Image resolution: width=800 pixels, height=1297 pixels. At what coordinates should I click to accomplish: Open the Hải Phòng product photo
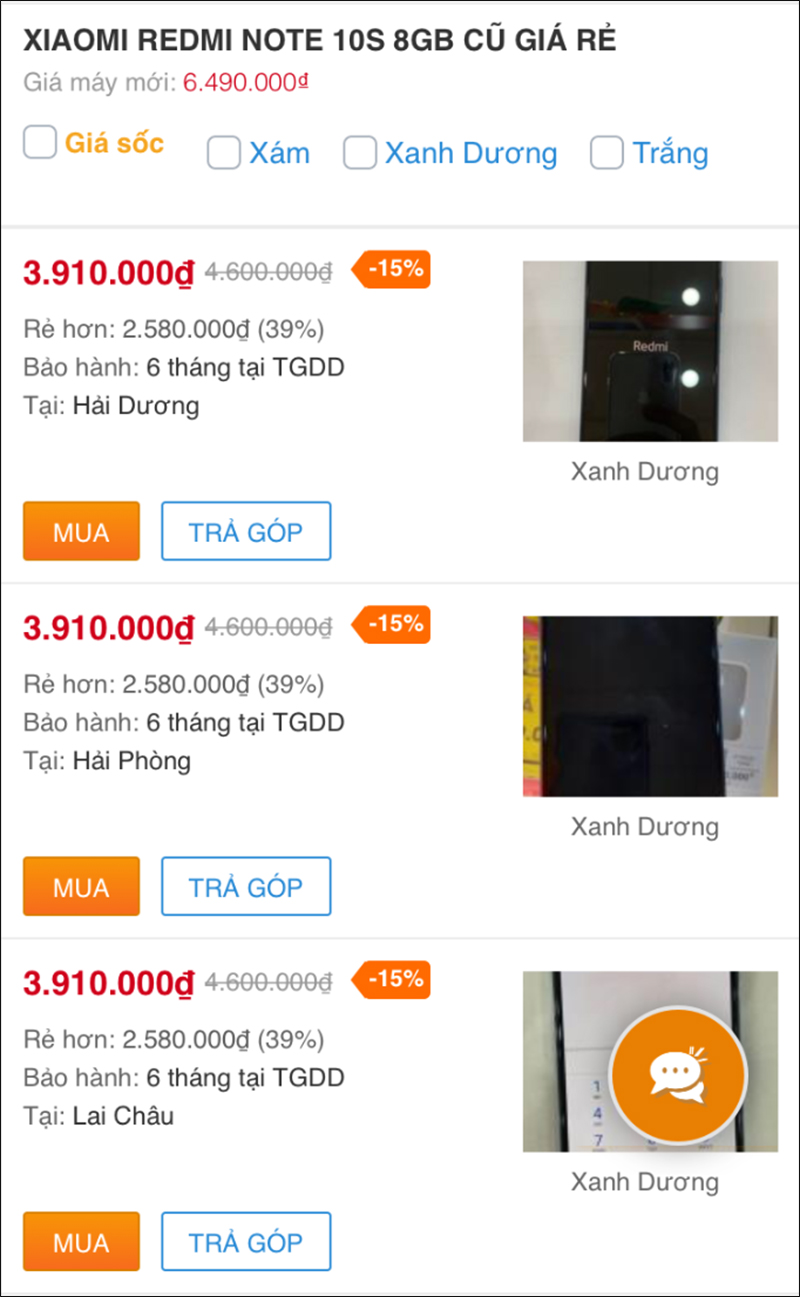coord(650,706)
